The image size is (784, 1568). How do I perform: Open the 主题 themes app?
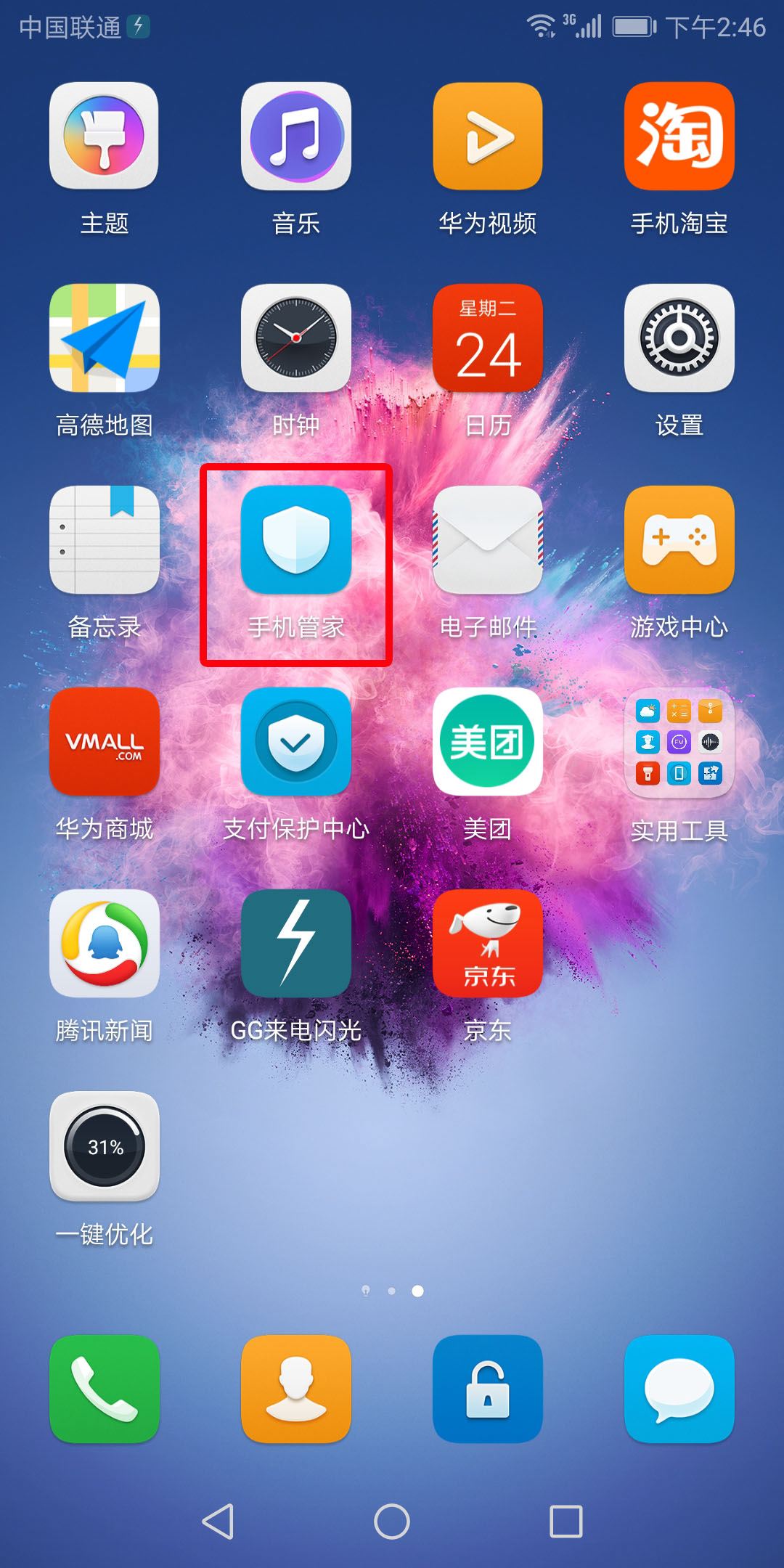(105, 136)
